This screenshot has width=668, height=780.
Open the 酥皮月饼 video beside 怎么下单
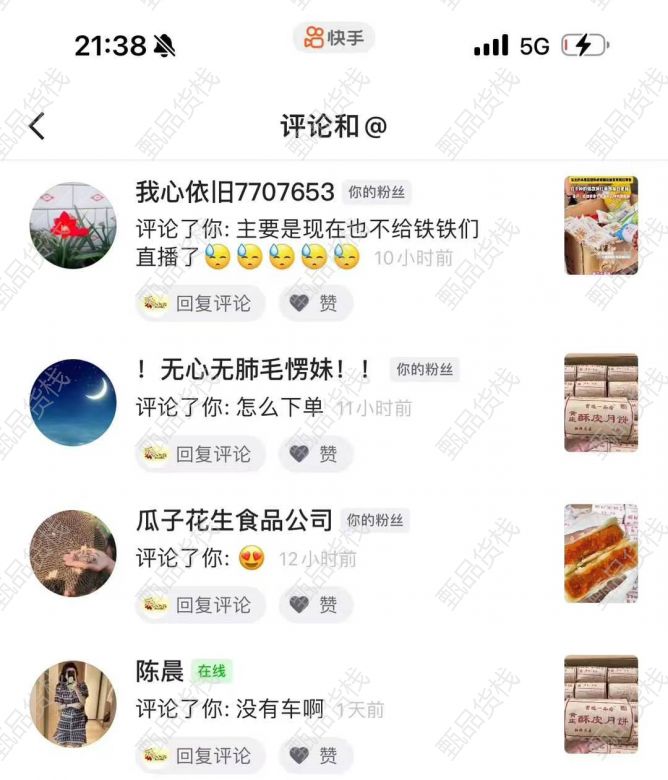[x=601, y=402]
